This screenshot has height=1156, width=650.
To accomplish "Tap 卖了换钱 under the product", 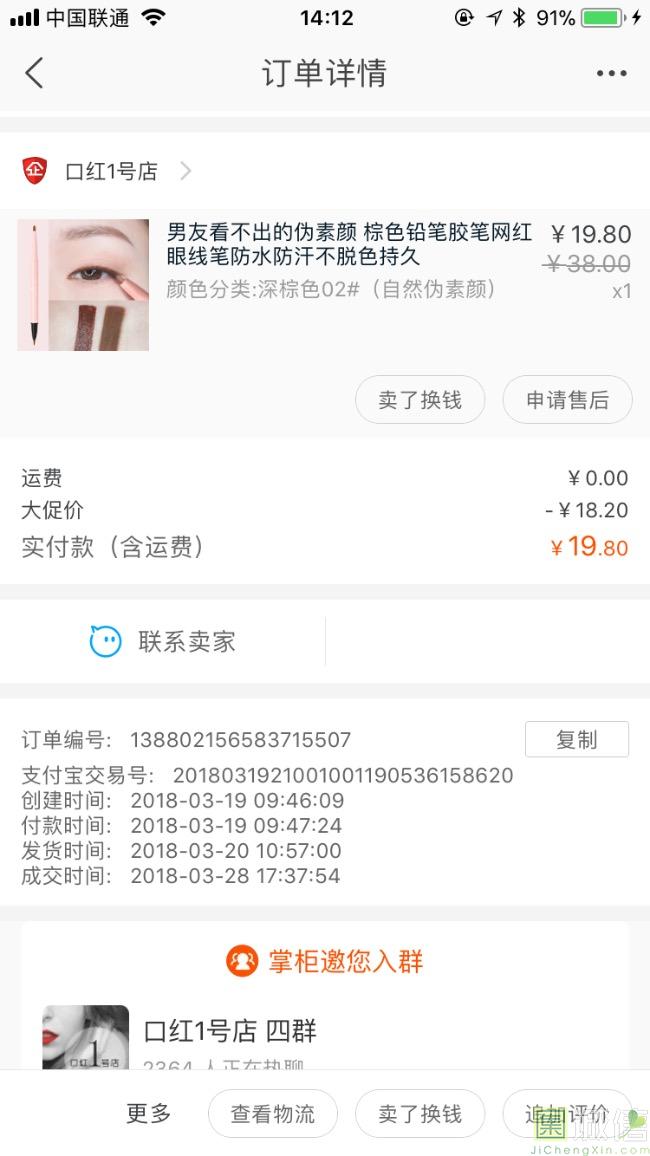I will 420,400.
